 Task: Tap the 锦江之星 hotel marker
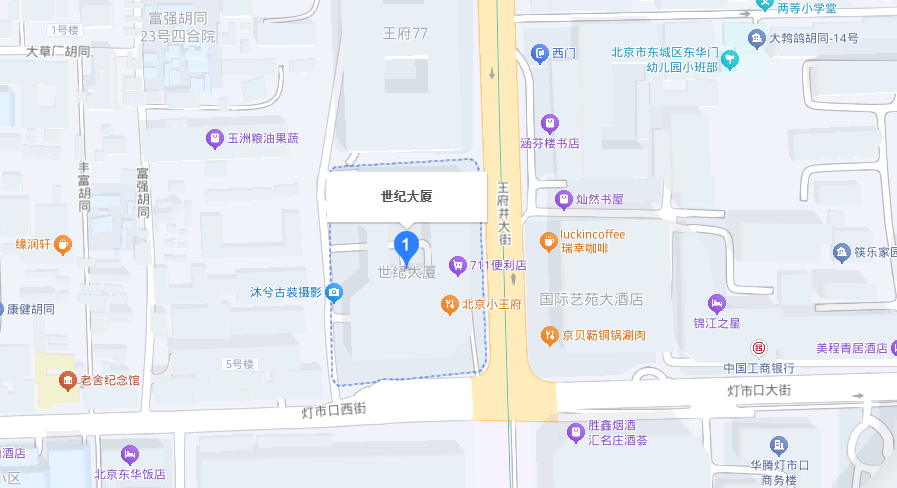pos(716,302)
